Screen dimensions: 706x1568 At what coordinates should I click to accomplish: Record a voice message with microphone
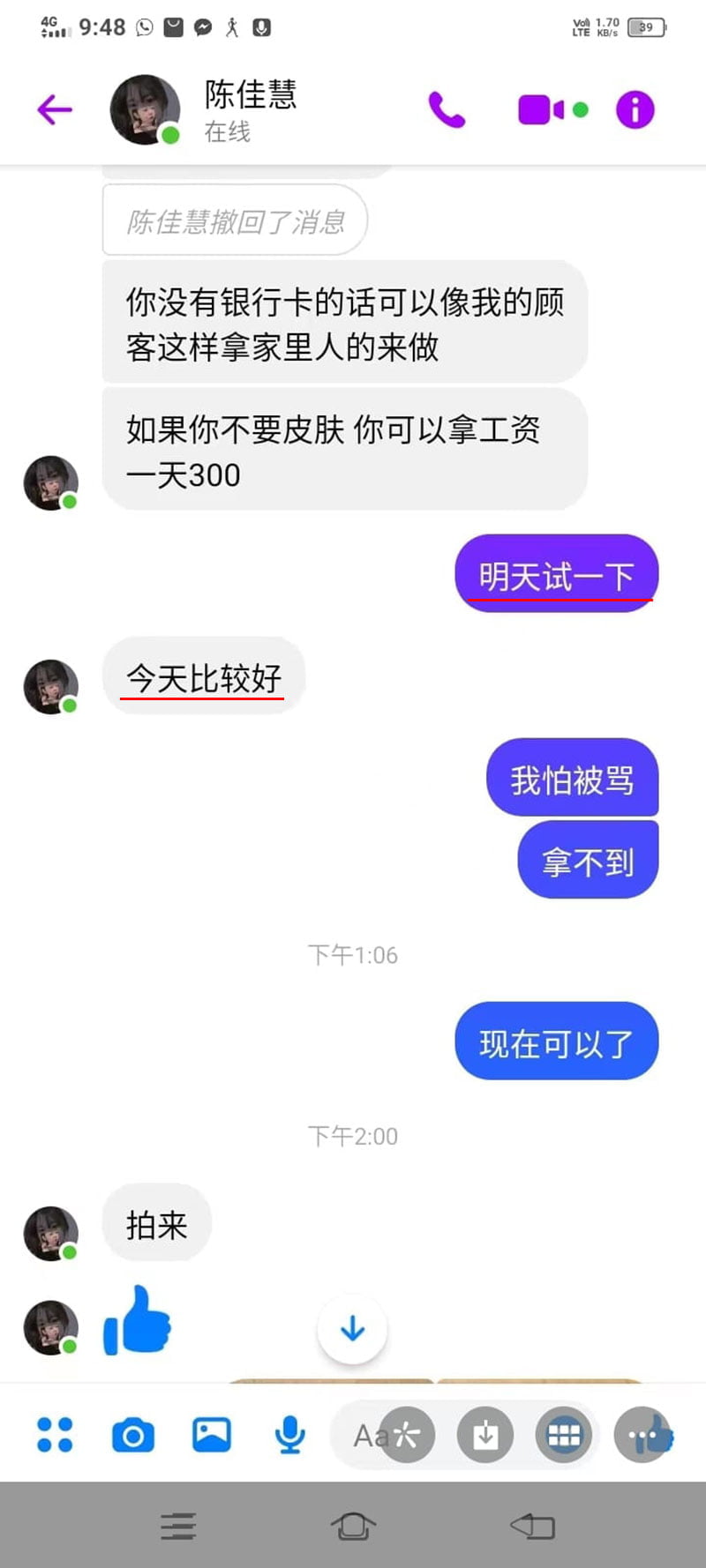(x=289, y=1435)
